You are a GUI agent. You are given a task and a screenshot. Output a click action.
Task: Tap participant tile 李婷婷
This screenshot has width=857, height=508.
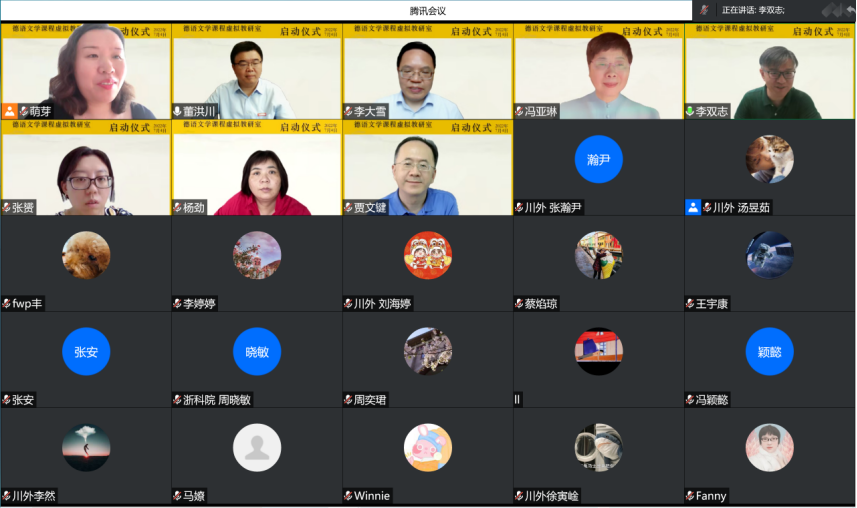pos(256,262)
